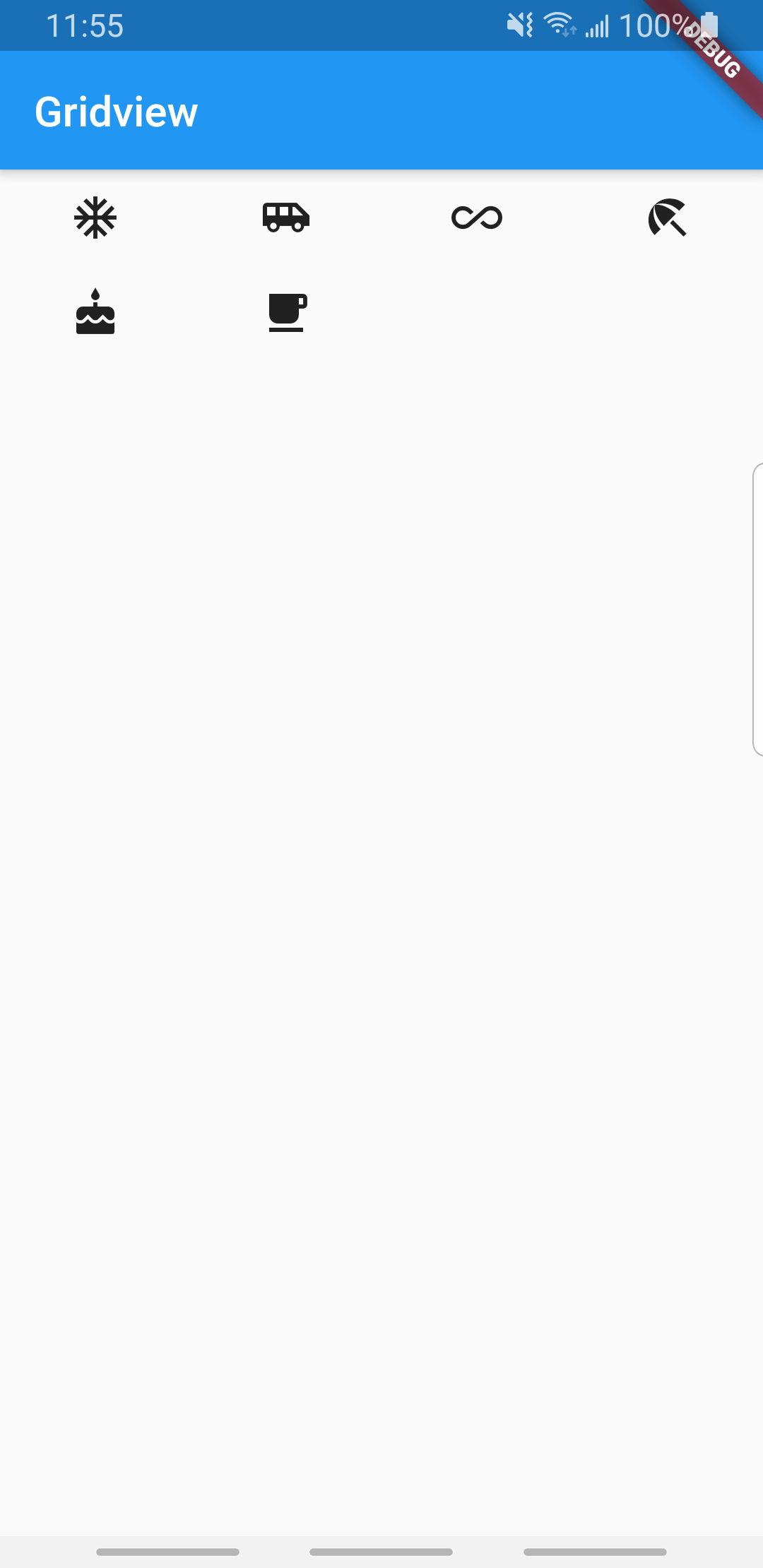The width and height of the screenshot is (763, 1568).
Task: Choose the infinity symbol icon
Action: (477, 218)
